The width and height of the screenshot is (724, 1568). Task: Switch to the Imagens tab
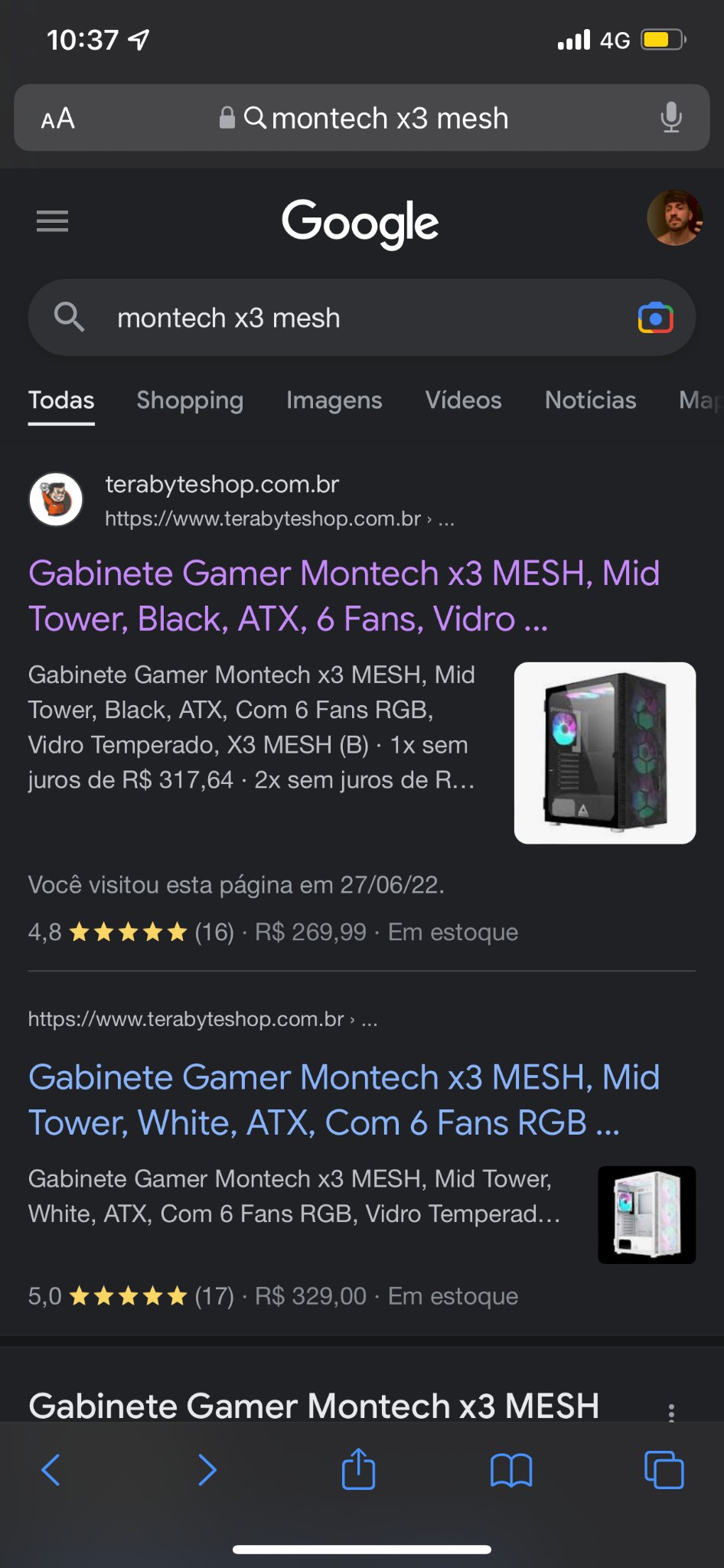click(x=334, y=400)
